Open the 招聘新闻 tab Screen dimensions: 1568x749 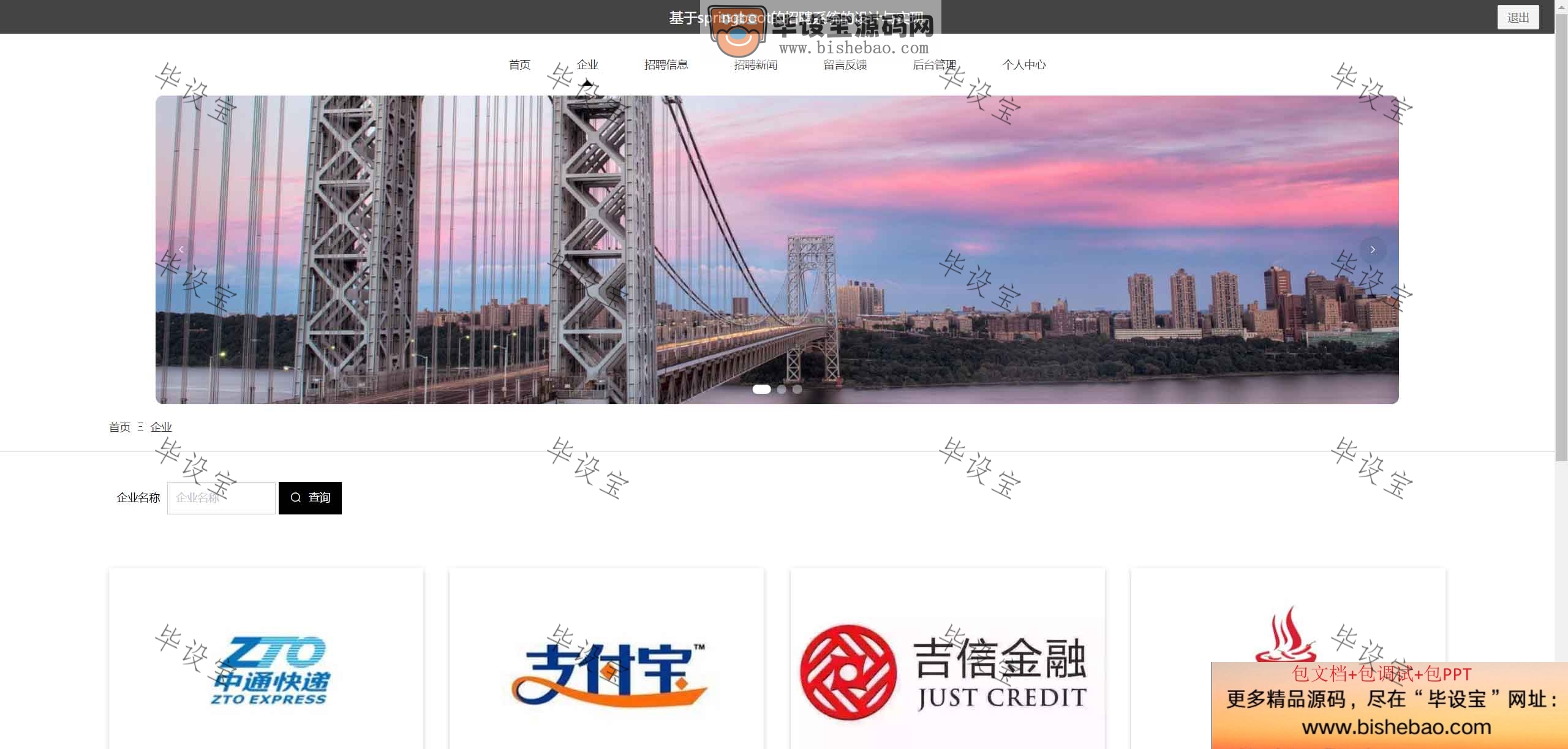(755, 65)
